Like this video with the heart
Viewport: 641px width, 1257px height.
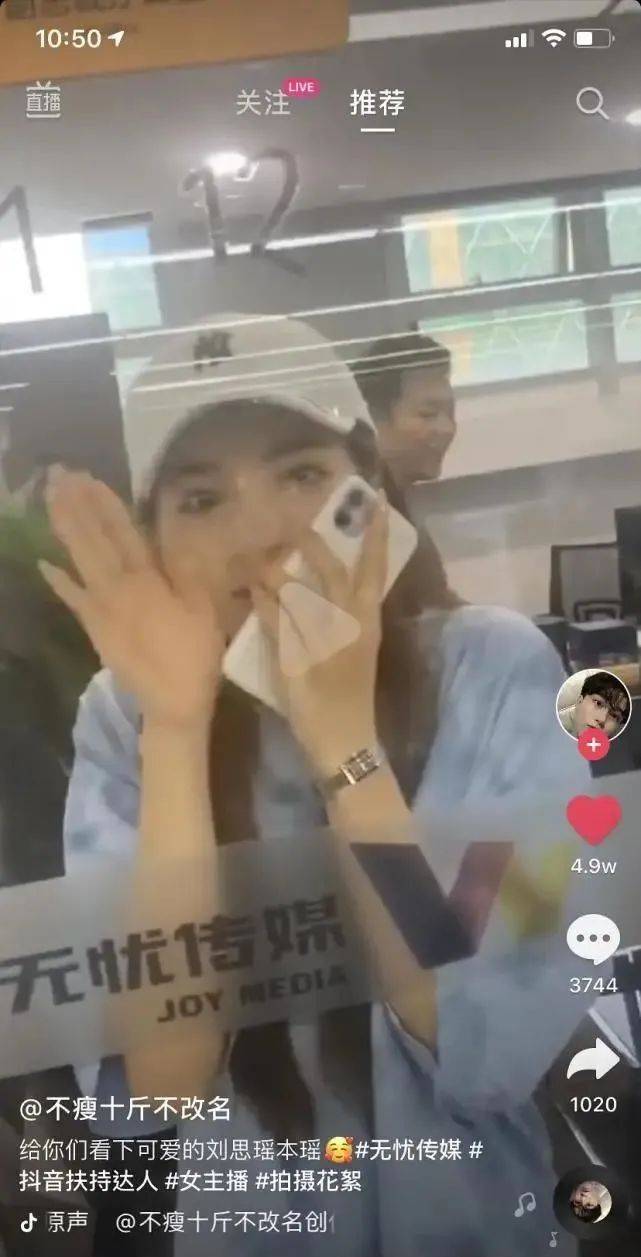(594, 820)
